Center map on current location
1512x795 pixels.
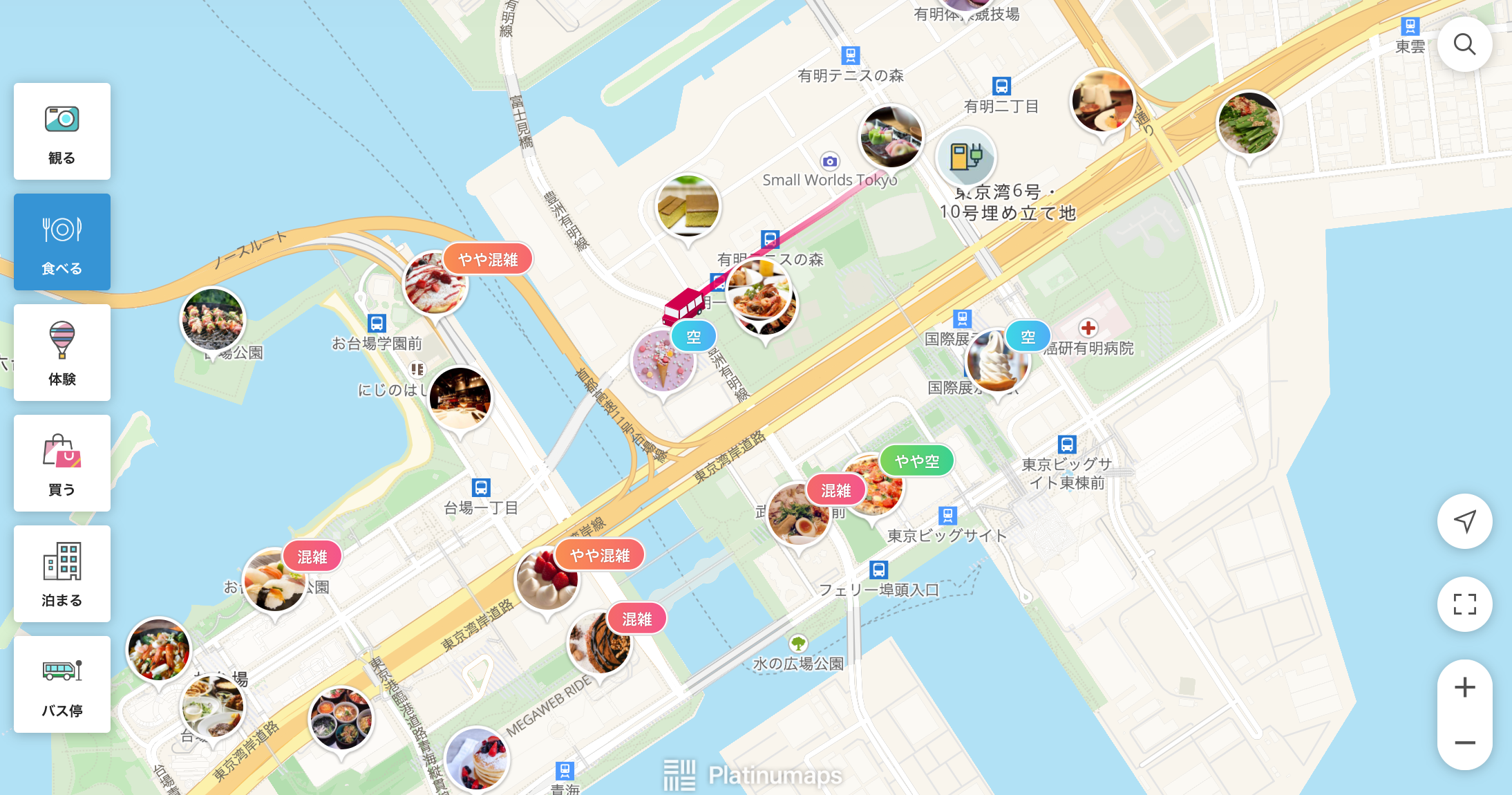(1464, 521)
